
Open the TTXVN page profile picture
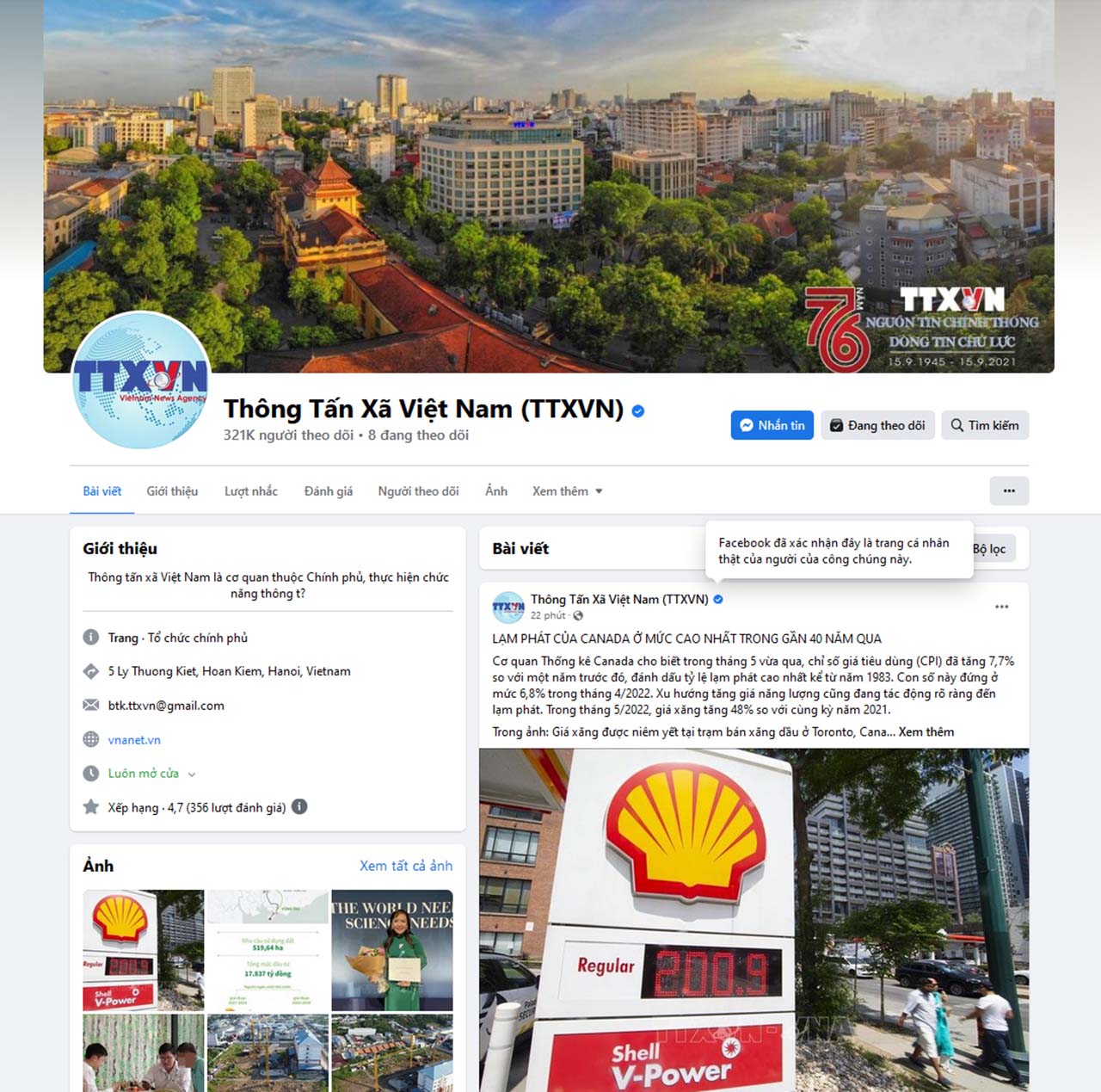pos(141,380)
